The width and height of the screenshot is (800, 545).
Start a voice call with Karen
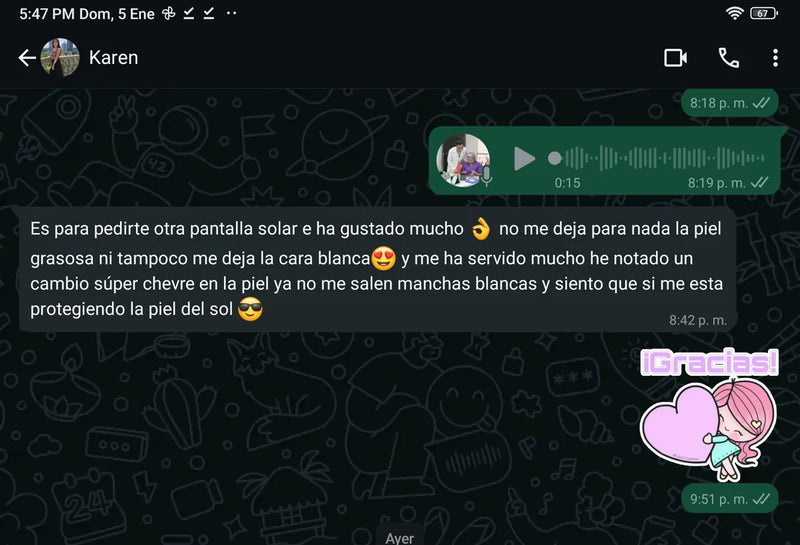tap(728, 58)
